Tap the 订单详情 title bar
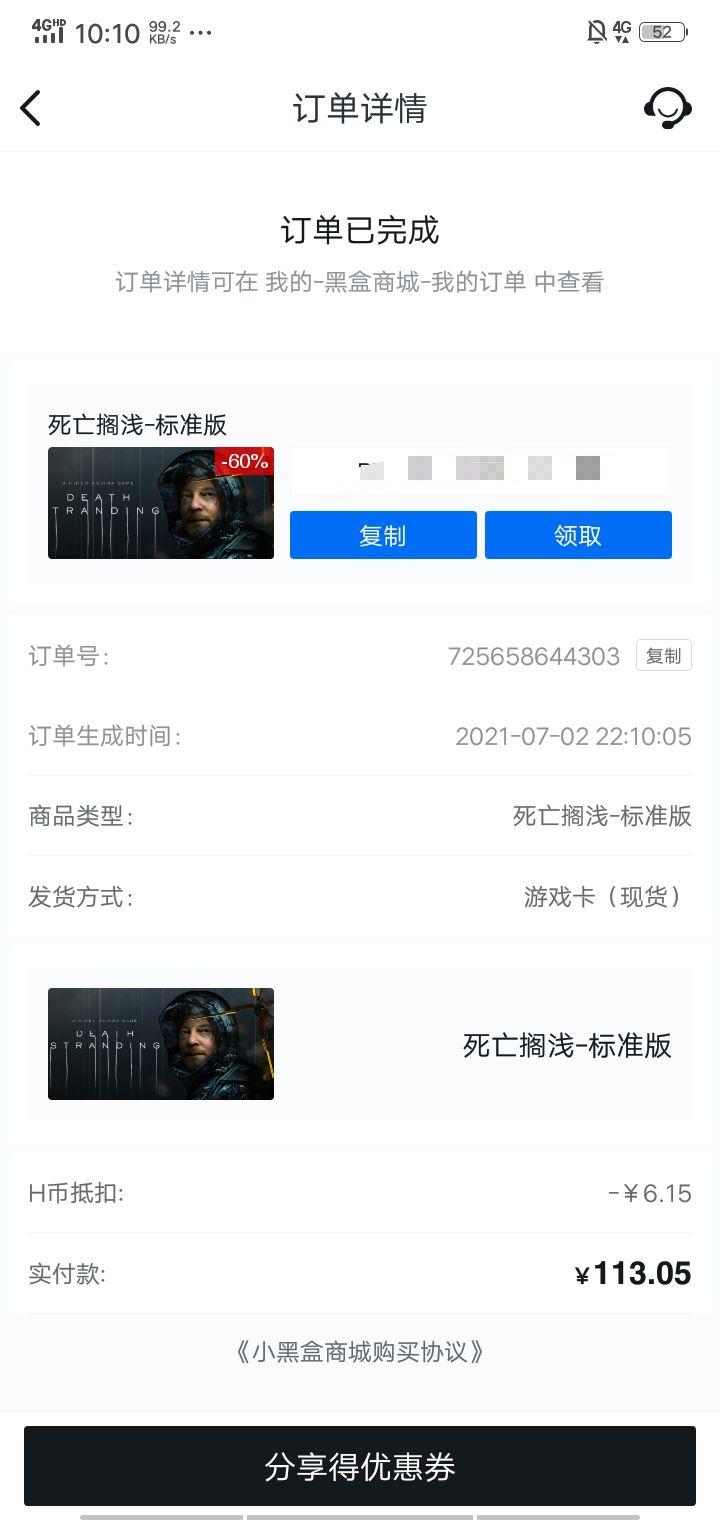Viewport: 720px width, 1520px height. click(360, 108)
